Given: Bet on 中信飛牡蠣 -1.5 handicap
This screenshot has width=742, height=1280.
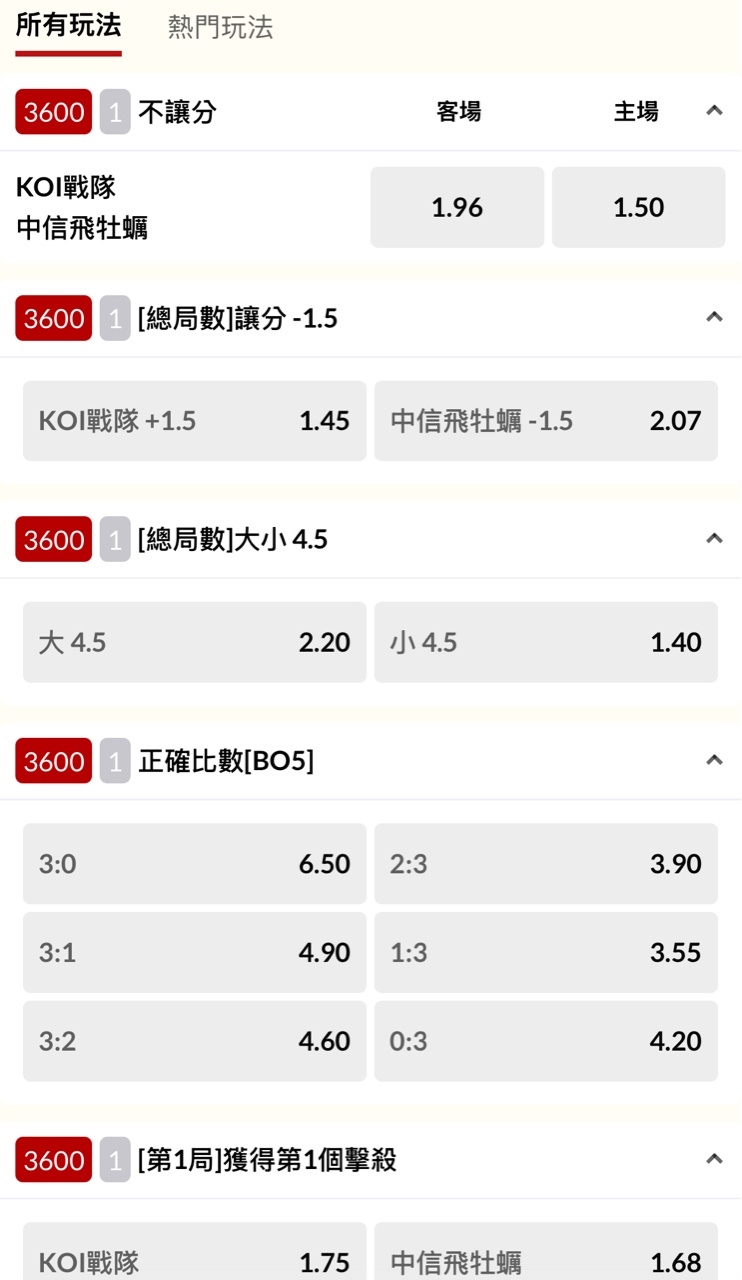Looking at the screenshot, I should coord(546,421).
